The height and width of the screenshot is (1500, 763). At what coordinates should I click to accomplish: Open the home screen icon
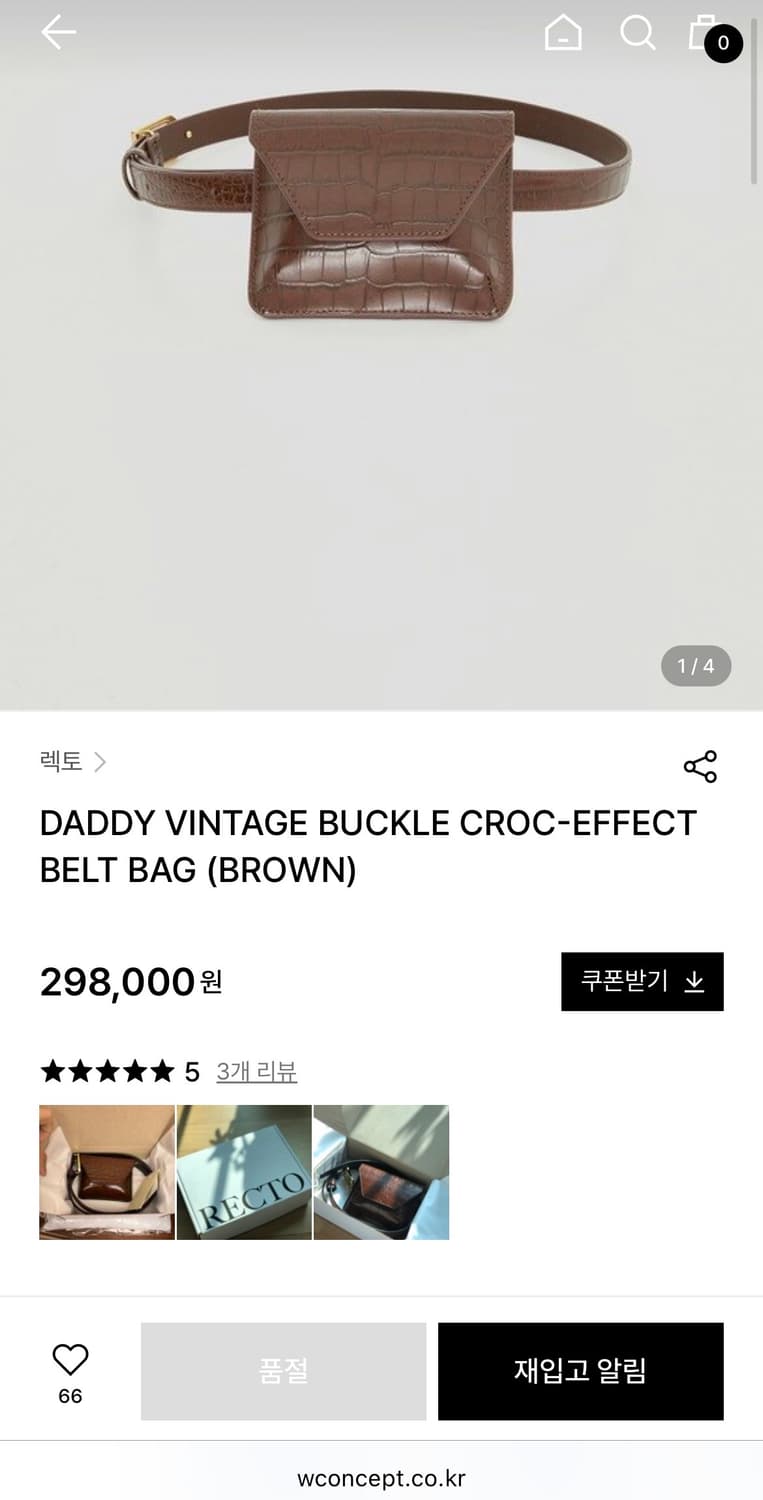pyautogui.click(x=563, y=33)
